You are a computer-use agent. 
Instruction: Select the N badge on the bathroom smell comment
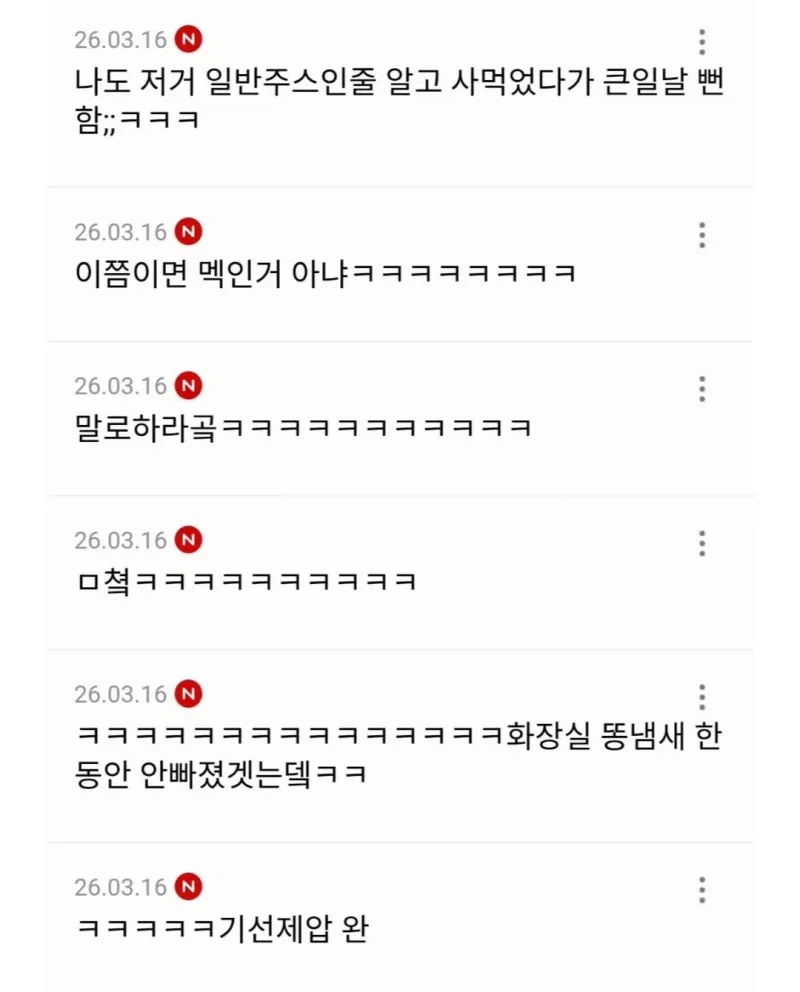tap(190, 694)
